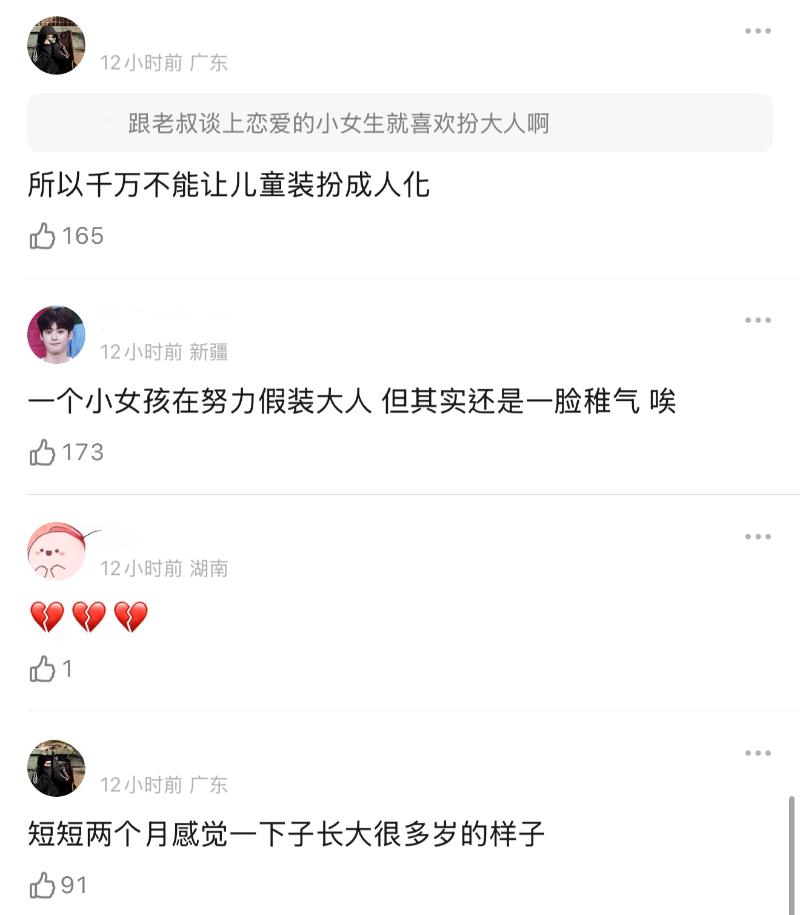The height and width of the screenshot is (915, 800).
Task: Open avatar of commenter who wrote "短短两个月感觉一下子长大很多岁的样子"
Action: pos(56,768)
